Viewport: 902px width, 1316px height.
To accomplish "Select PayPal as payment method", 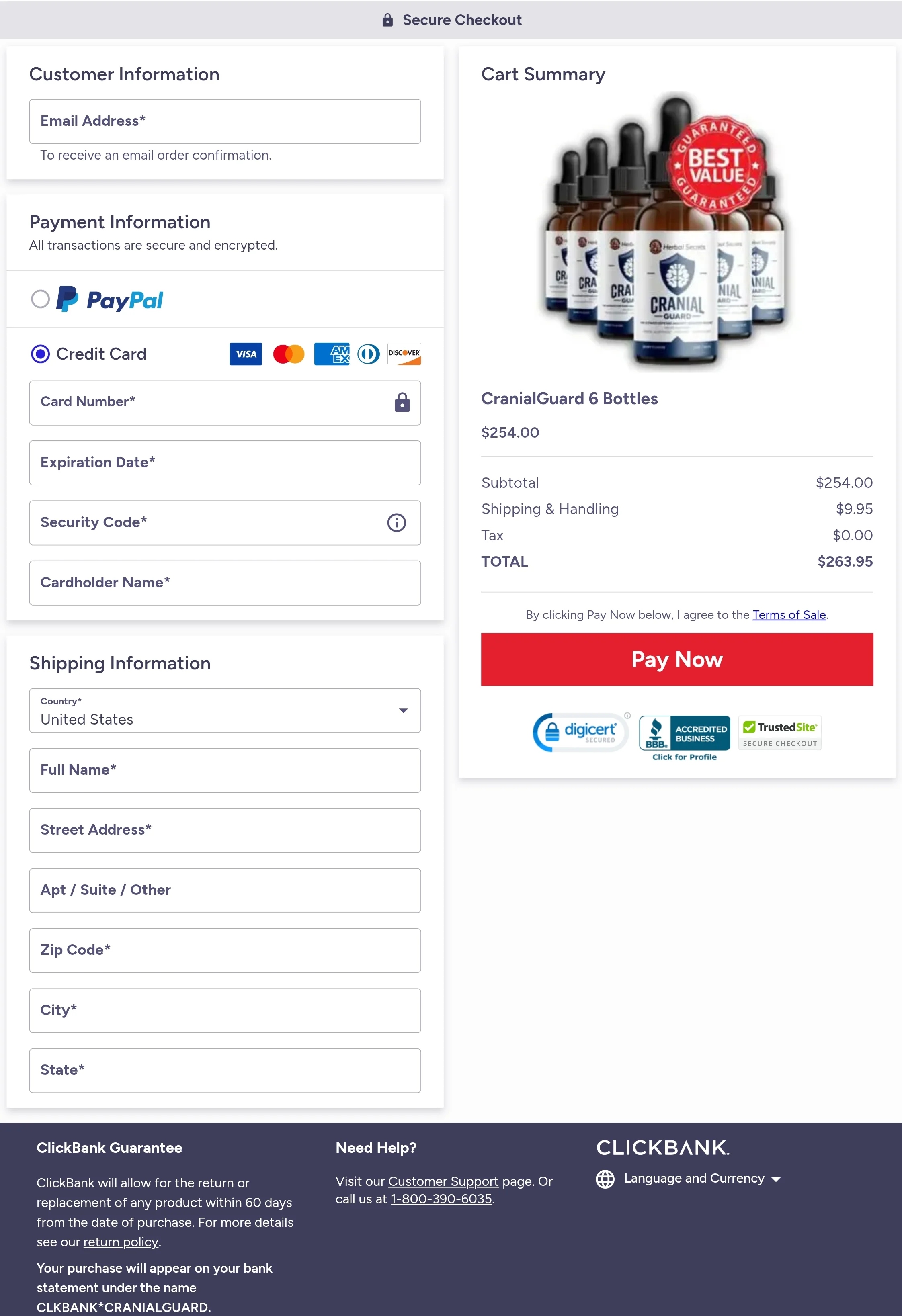I will click(40, 299).
